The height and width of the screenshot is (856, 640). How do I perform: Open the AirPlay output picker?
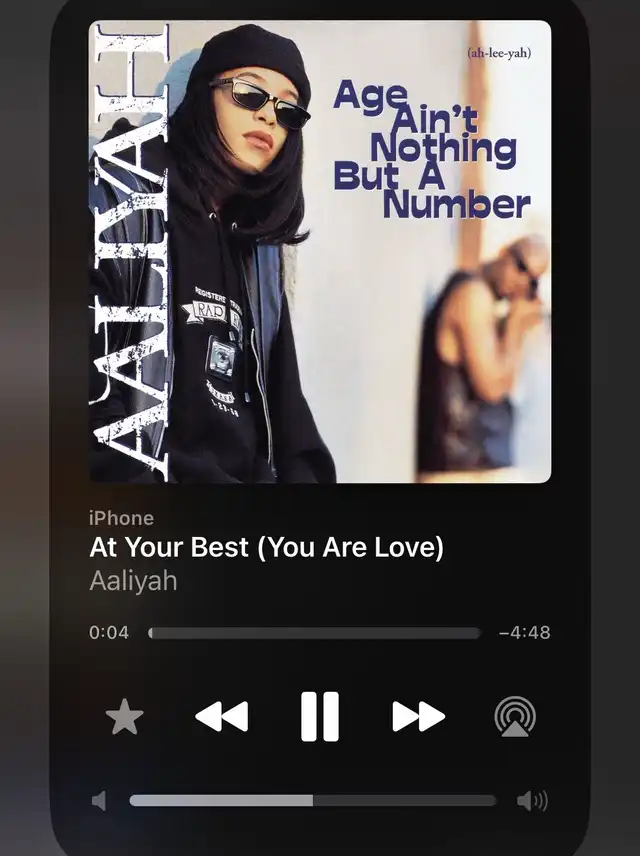tap(515, 716)
